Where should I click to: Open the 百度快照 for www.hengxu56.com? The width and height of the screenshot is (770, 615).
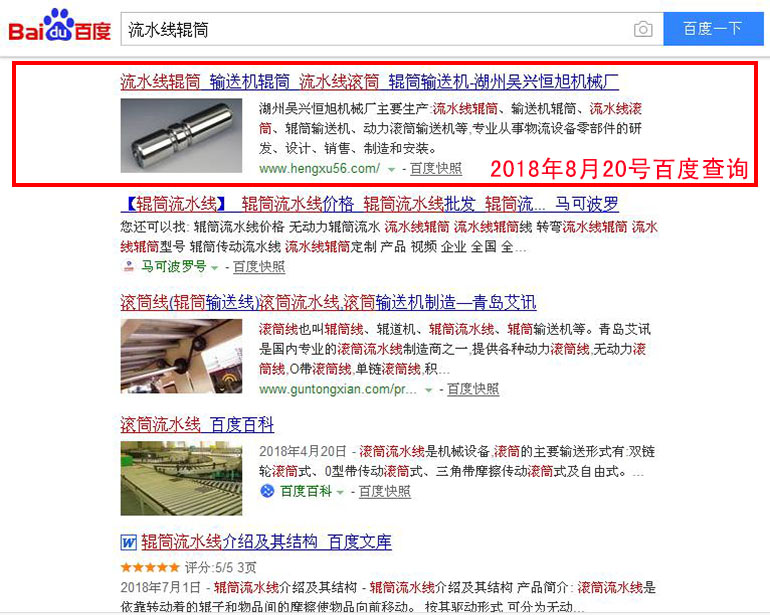(436, 169)
